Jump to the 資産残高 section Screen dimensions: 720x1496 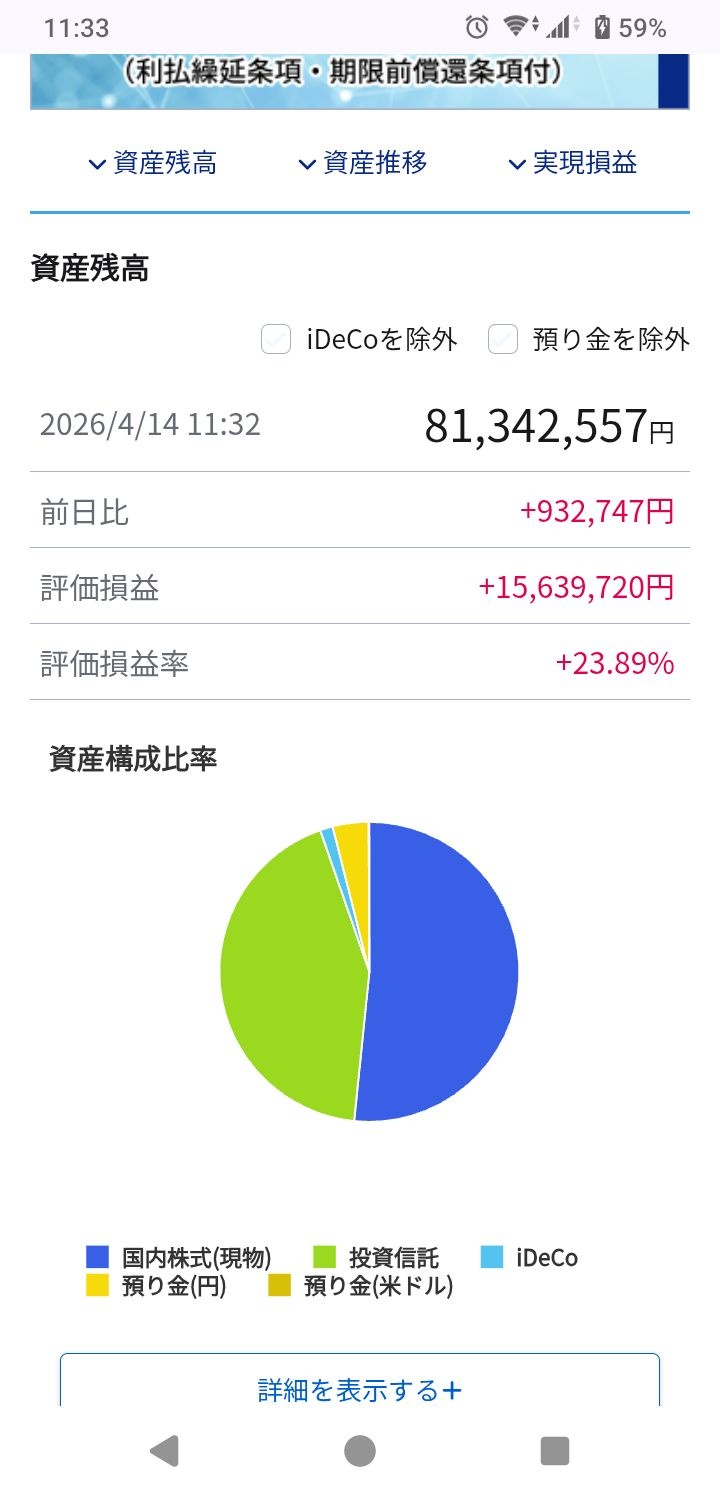[x=153, y=164]
